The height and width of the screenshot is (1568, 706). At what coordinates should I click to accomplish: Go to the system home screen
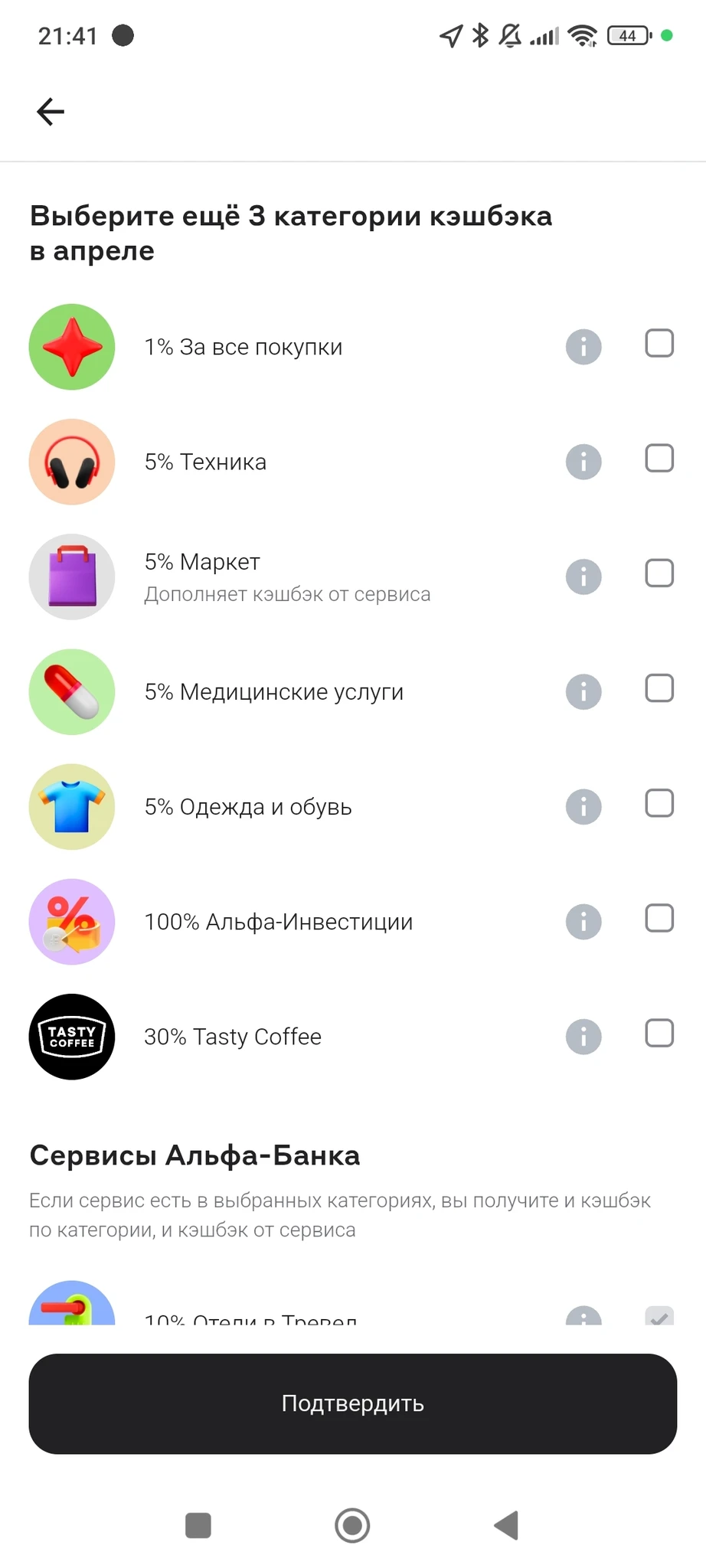[x=352, y=1525]
